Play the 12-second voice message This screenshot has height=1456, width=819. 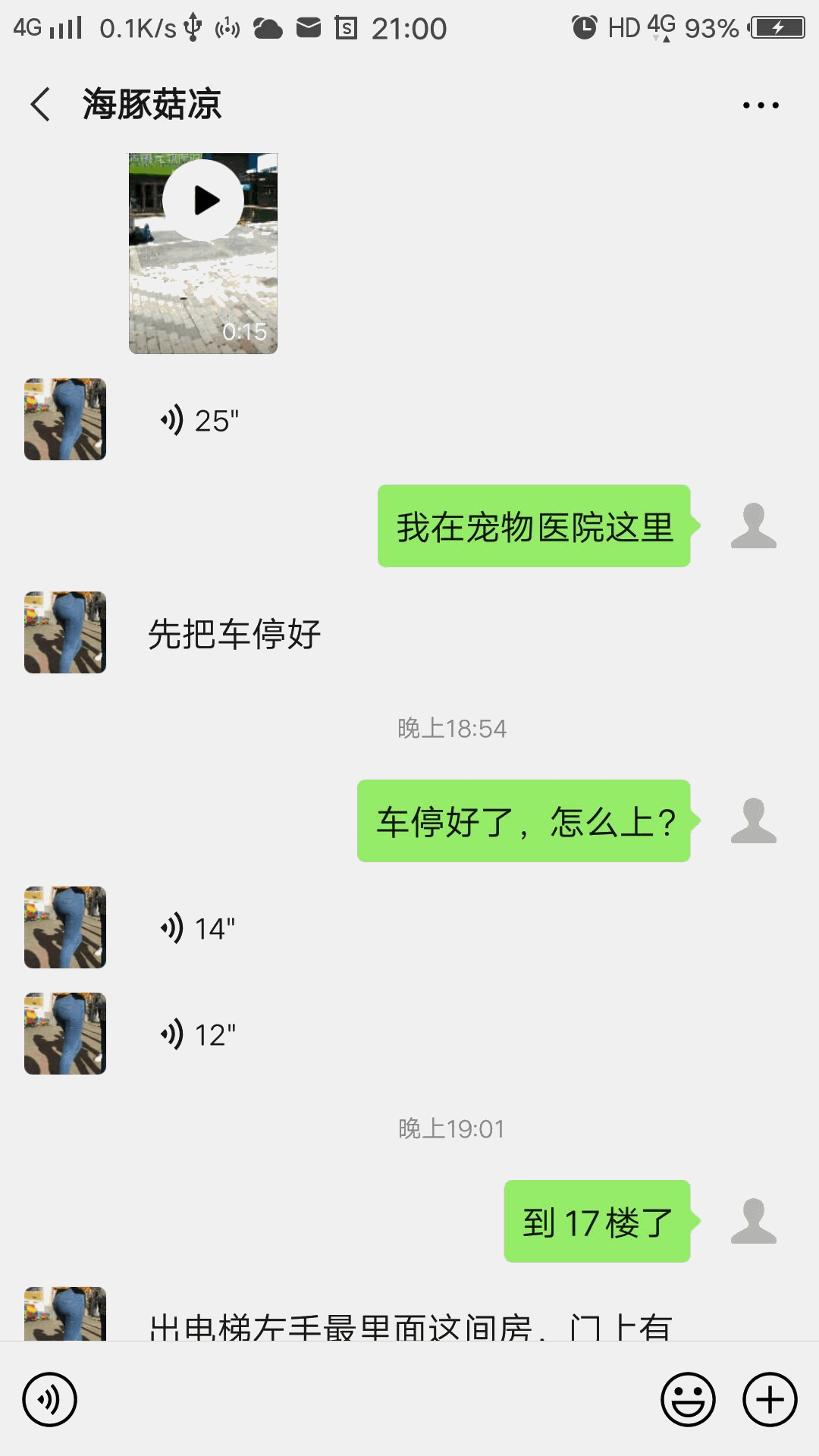(x=197, y=1034)
